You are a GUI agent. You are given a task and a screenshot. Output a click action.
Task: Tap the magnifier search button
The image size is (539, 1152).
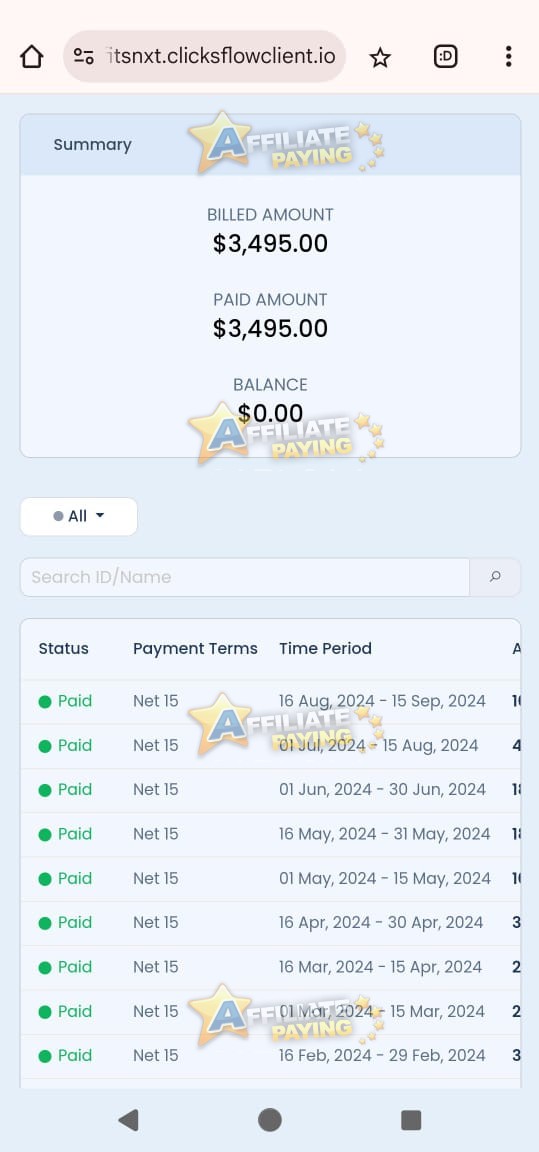click(495, 577)
